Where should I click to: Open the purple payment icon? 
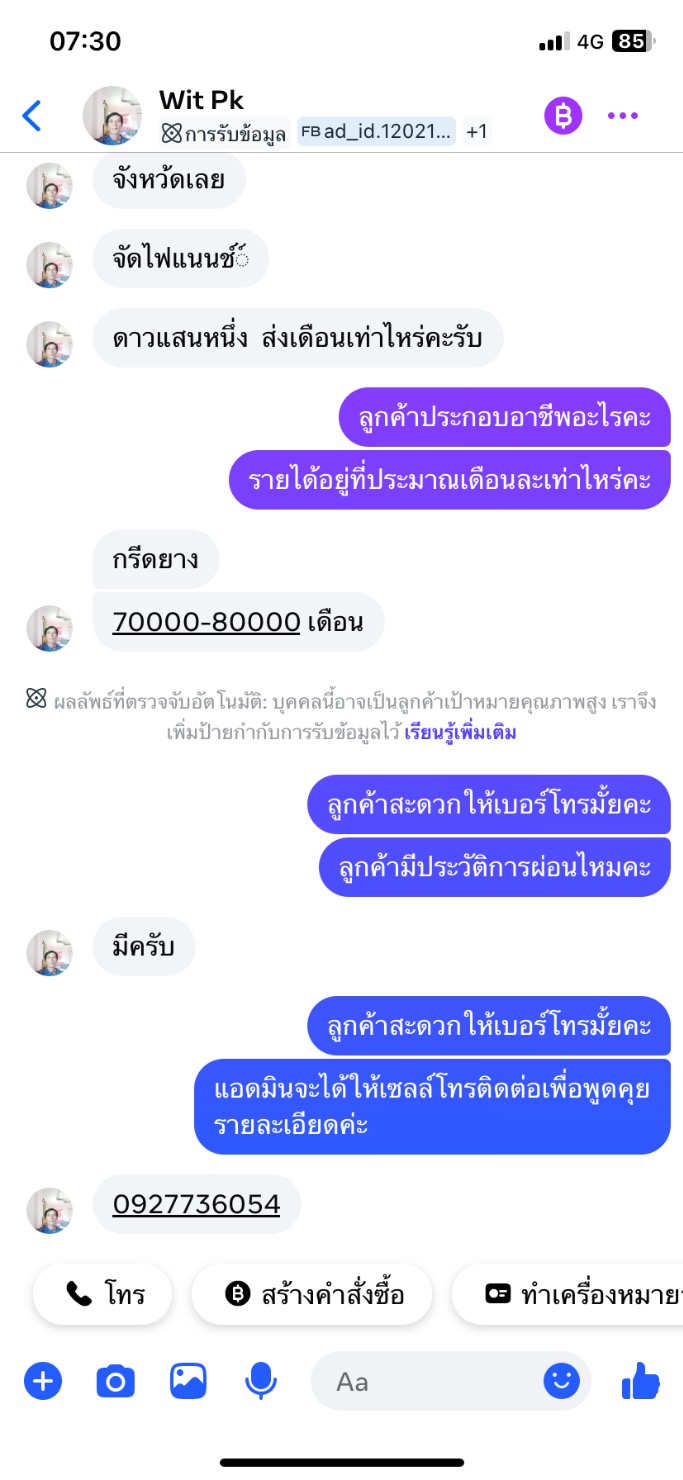(x=563, y=116)
